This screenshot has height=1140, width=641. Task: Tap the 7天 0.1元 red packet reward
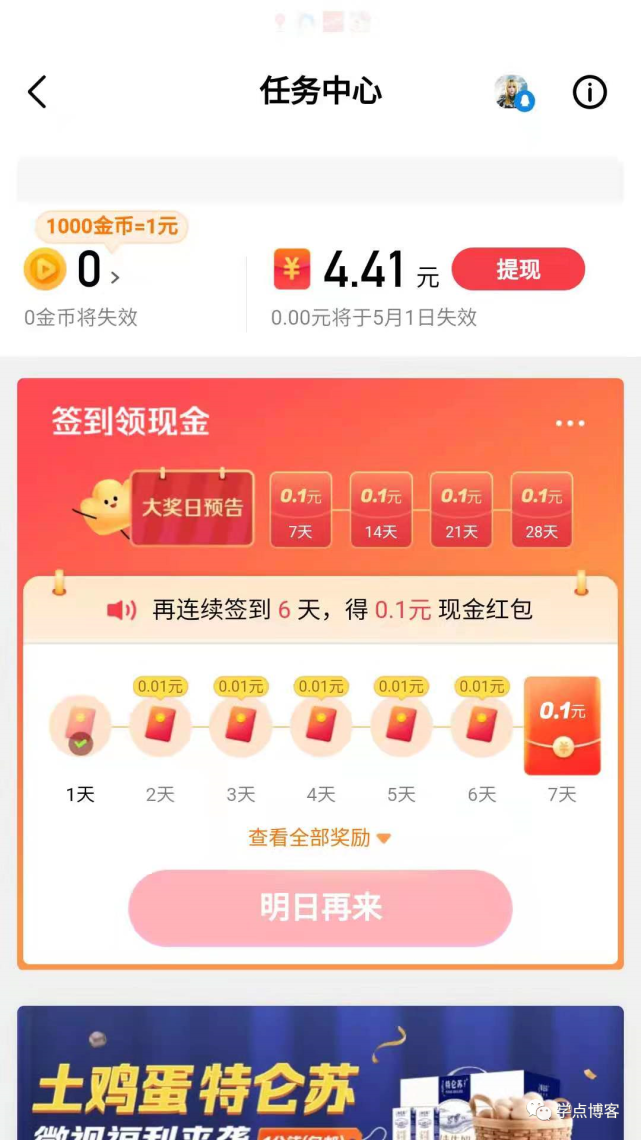(x=562, y=726)
